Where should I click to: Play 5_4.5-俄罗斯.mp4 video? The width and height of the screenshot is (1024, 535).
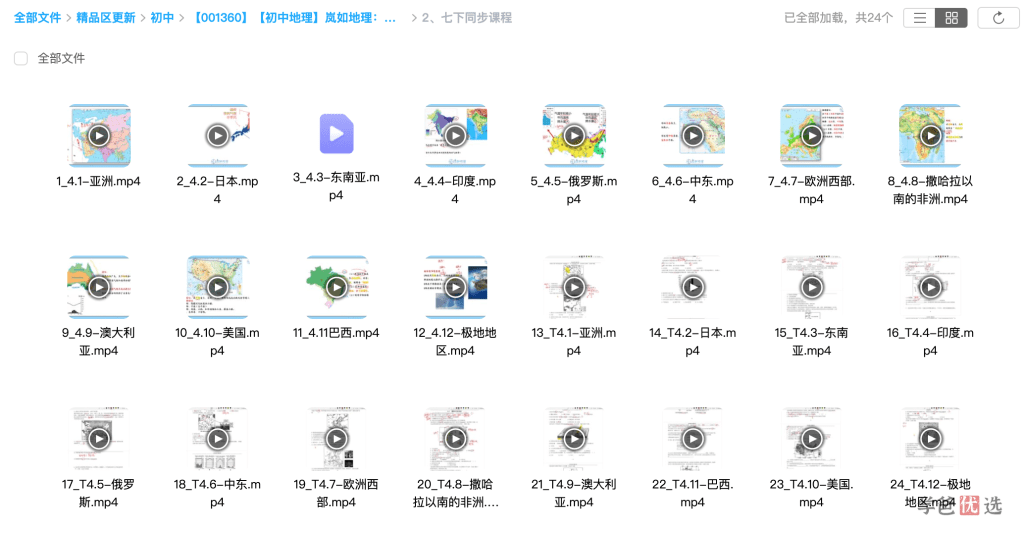(x=574, y=135)
